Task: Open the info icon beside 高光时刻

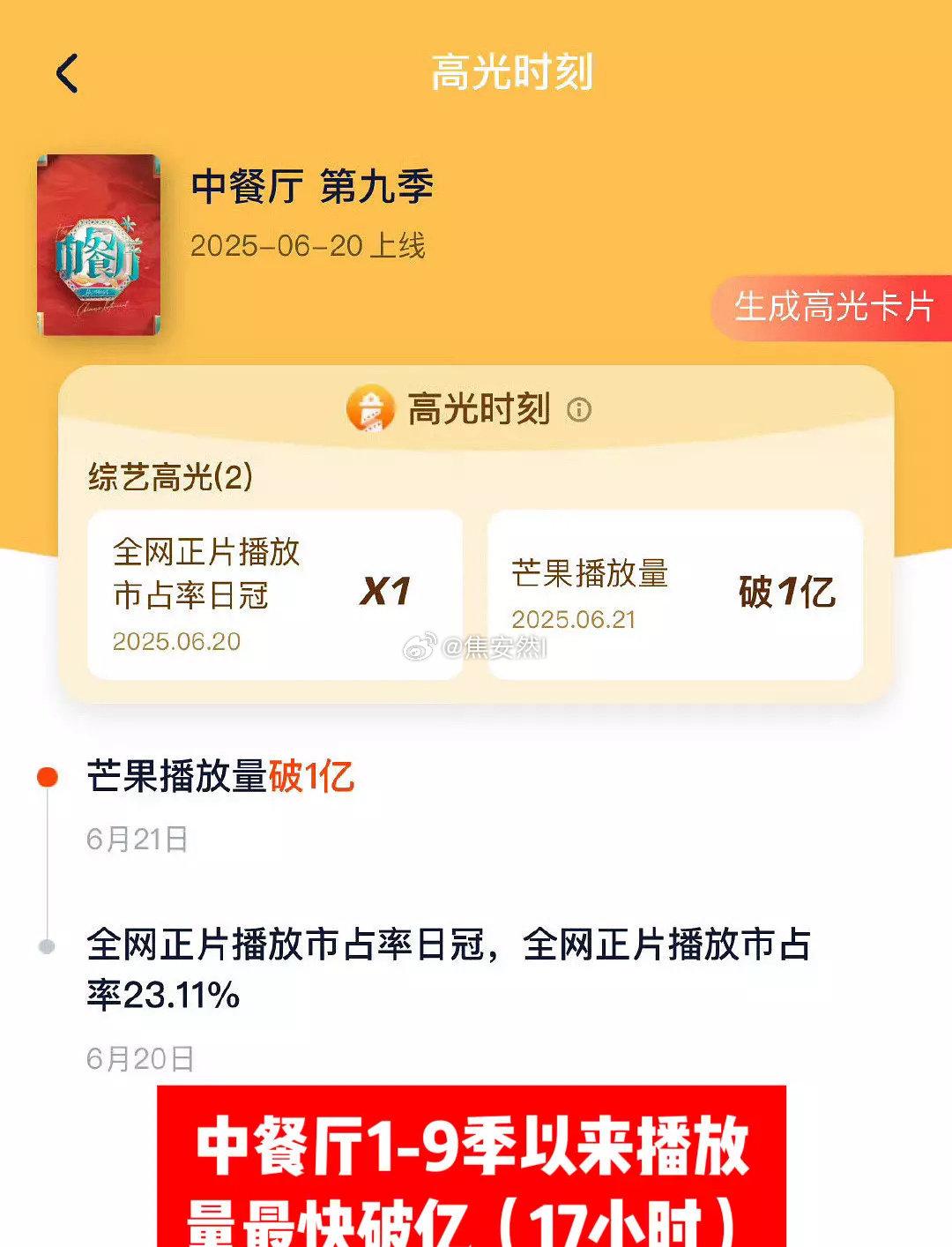Action: coord(579,410)
